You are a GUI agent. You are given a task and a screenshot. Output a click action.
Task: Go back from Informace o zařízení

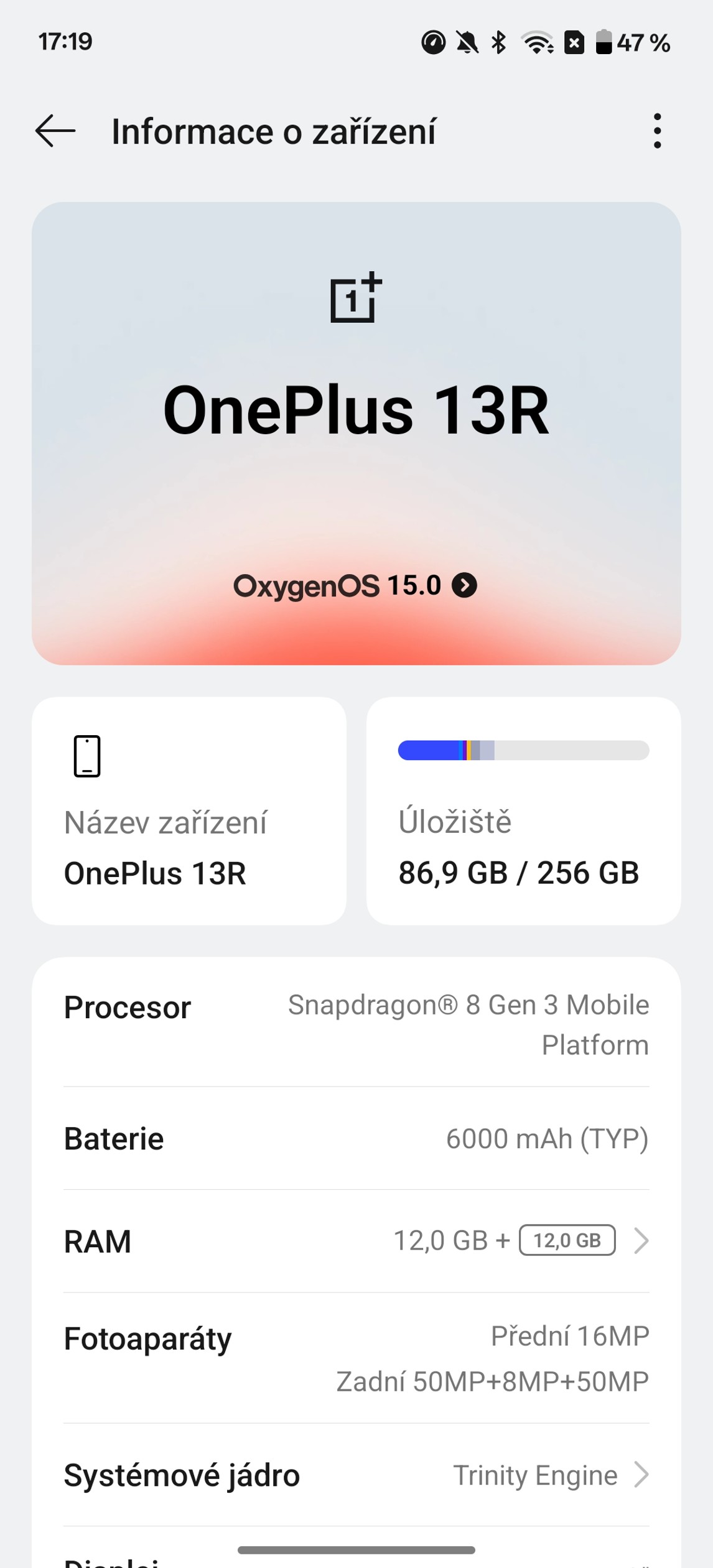click(55, 131)
